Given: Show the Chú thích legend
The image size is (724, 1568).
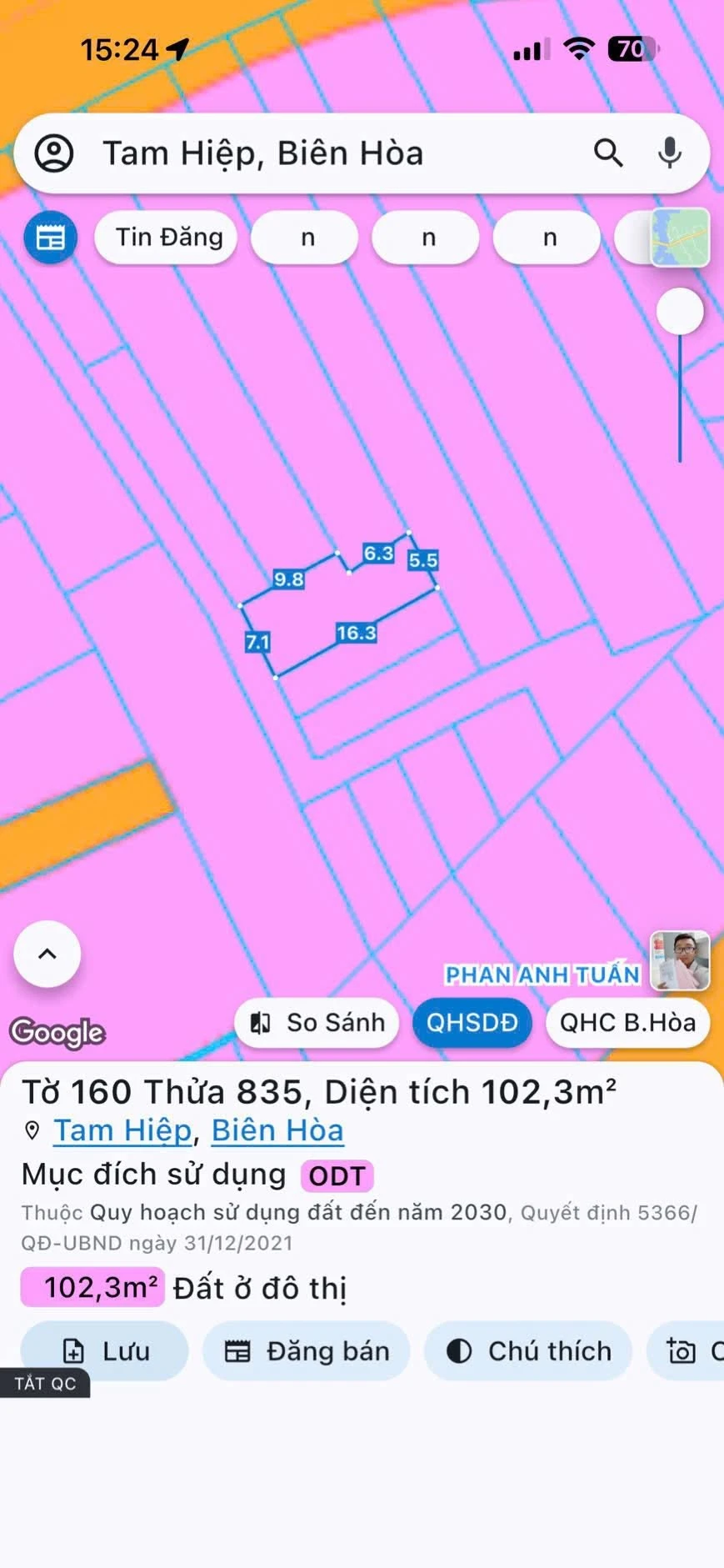Looking at the screenshot, I should (528, 1350).
